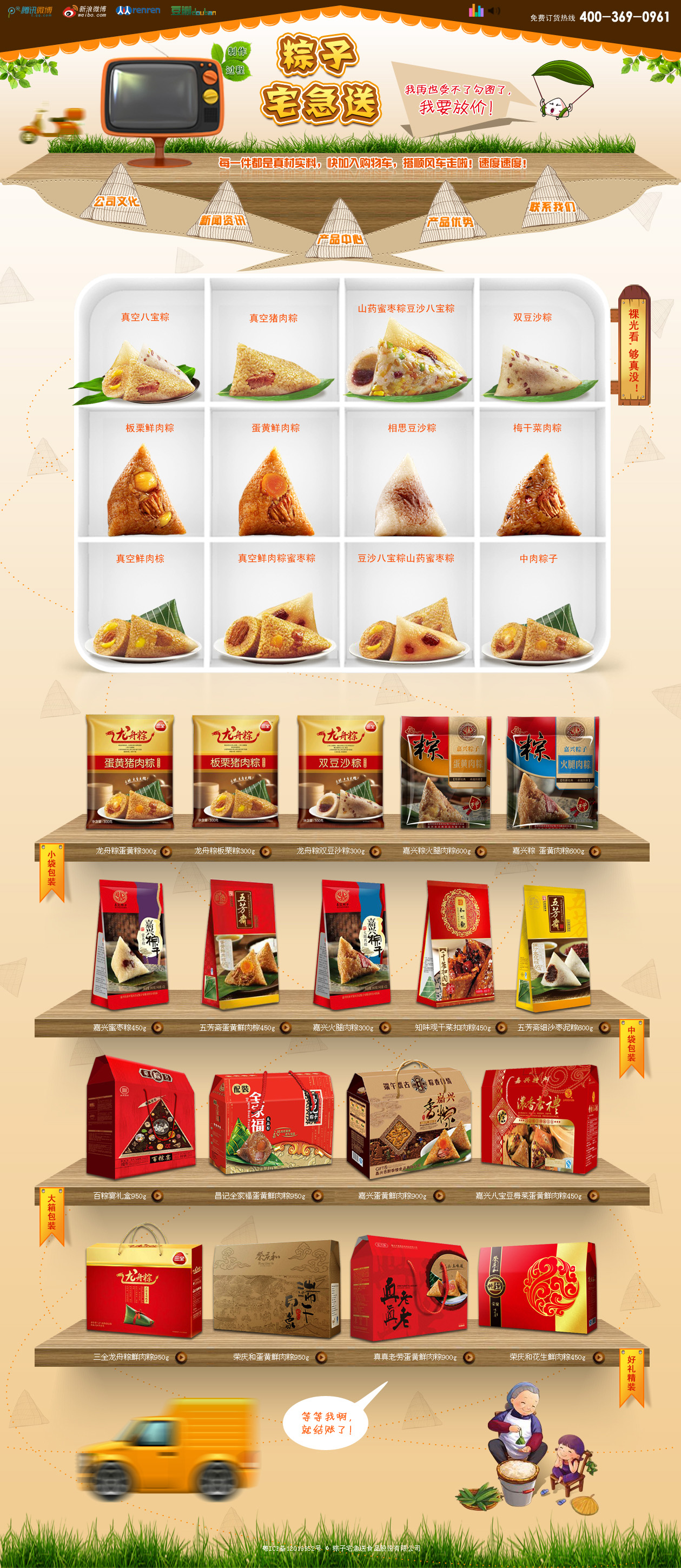Visit the renren page link

[138, 10]
